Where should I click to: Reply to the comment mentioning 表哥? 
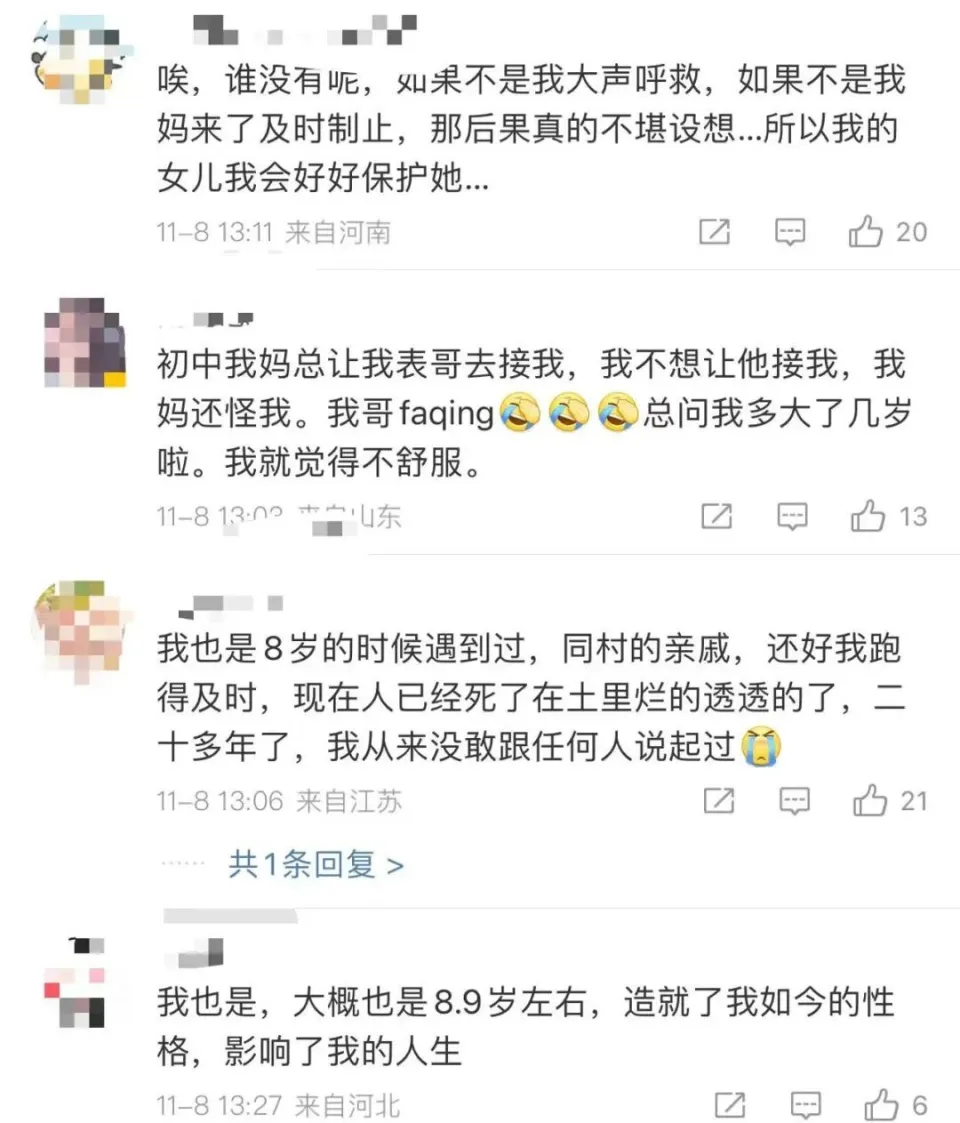click(x=792, y=517)
